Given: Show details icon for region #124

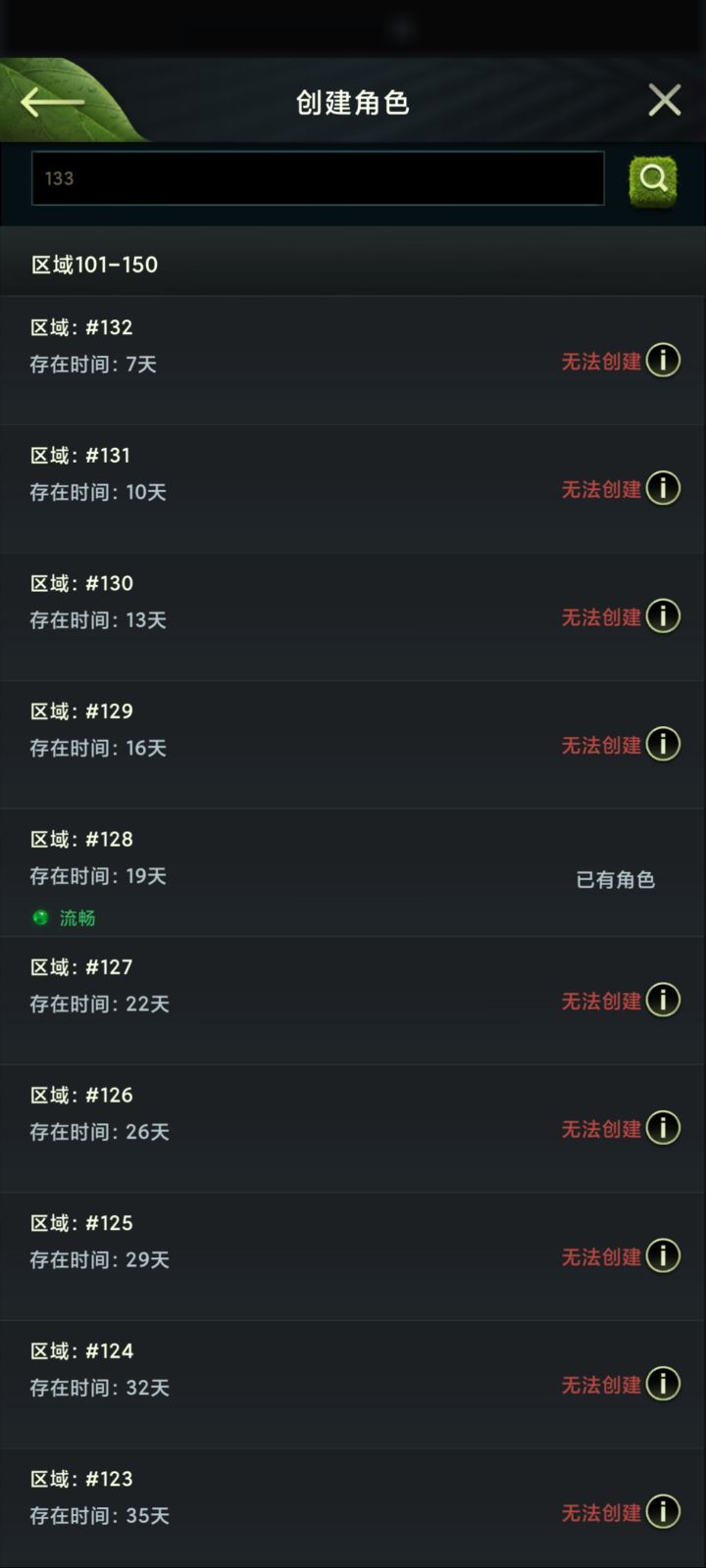Looking at the screenshot, I should [x=663, y=1384].
